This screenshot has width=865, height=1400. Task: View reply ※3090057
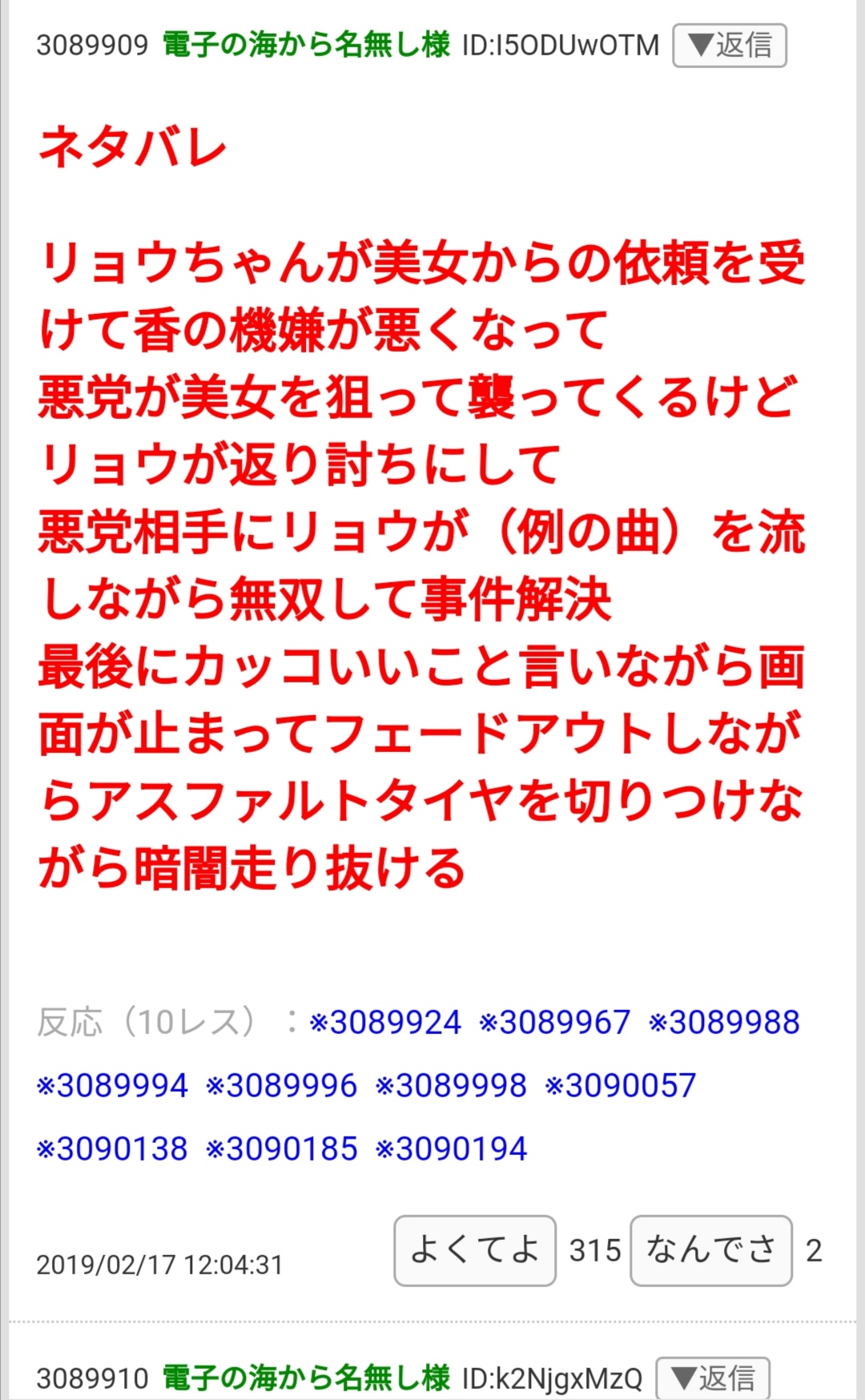click(x=621, y=1086)
